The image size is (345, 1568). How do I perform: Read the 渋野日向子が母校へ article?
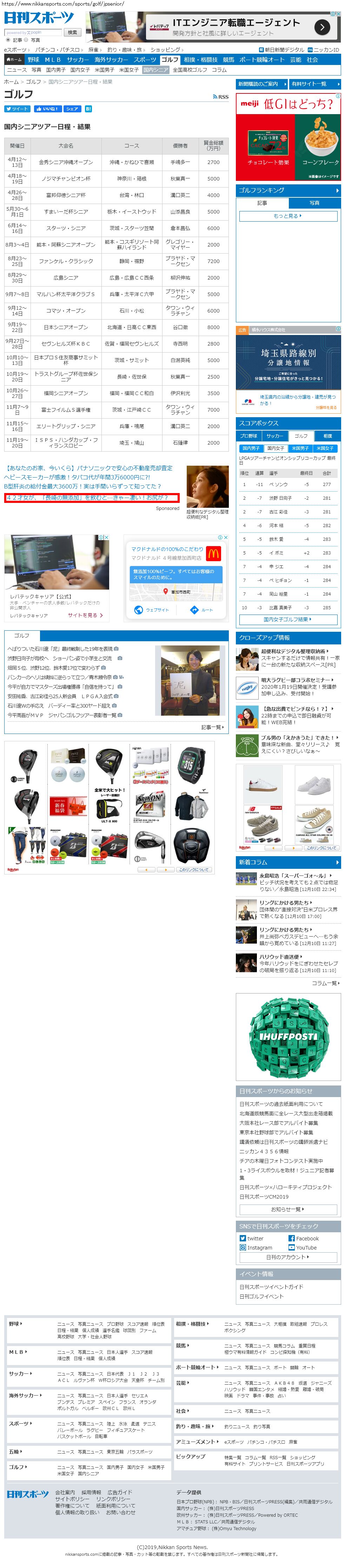coord(61,658)
